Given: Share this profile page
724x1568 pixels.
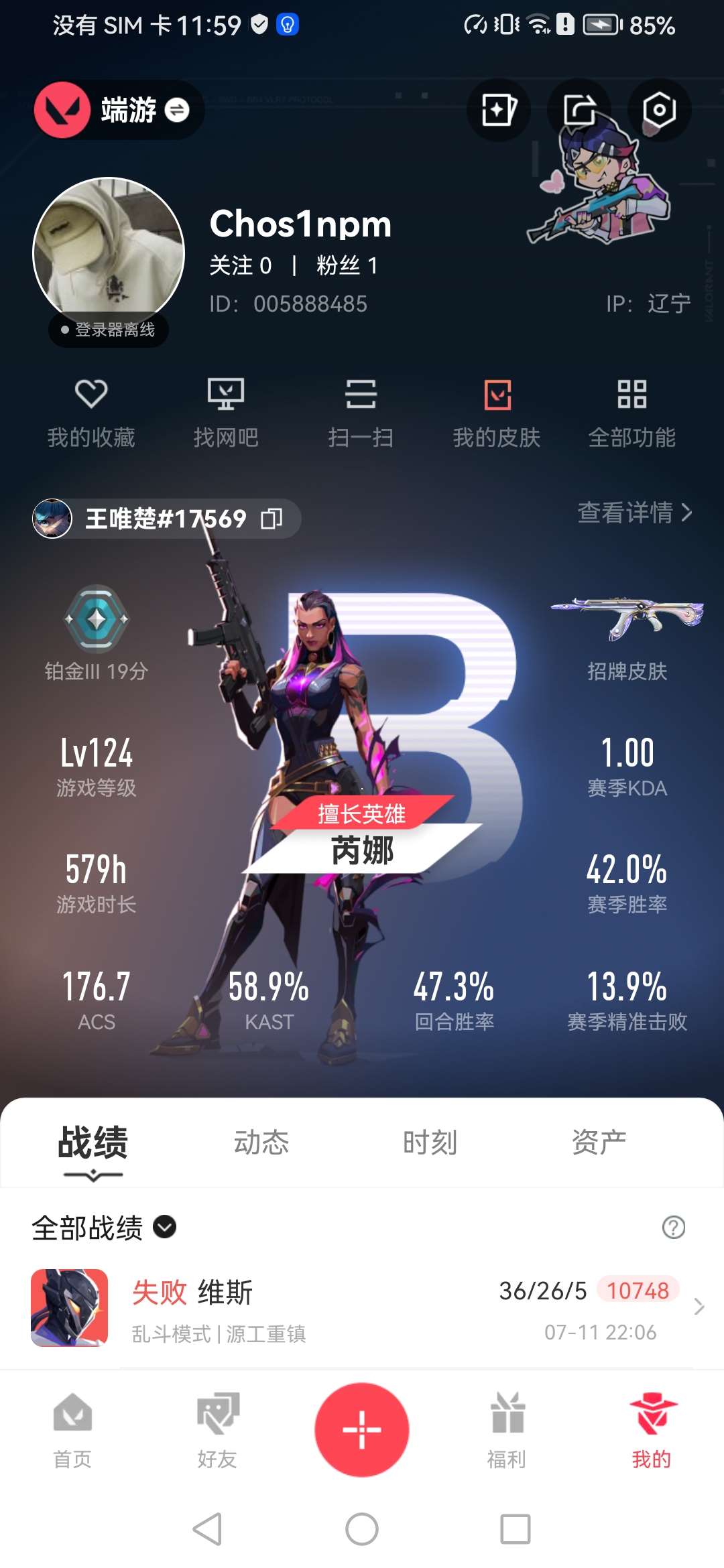Looking at the screenshot, I should pyautogui.click(x=579, y=110).
